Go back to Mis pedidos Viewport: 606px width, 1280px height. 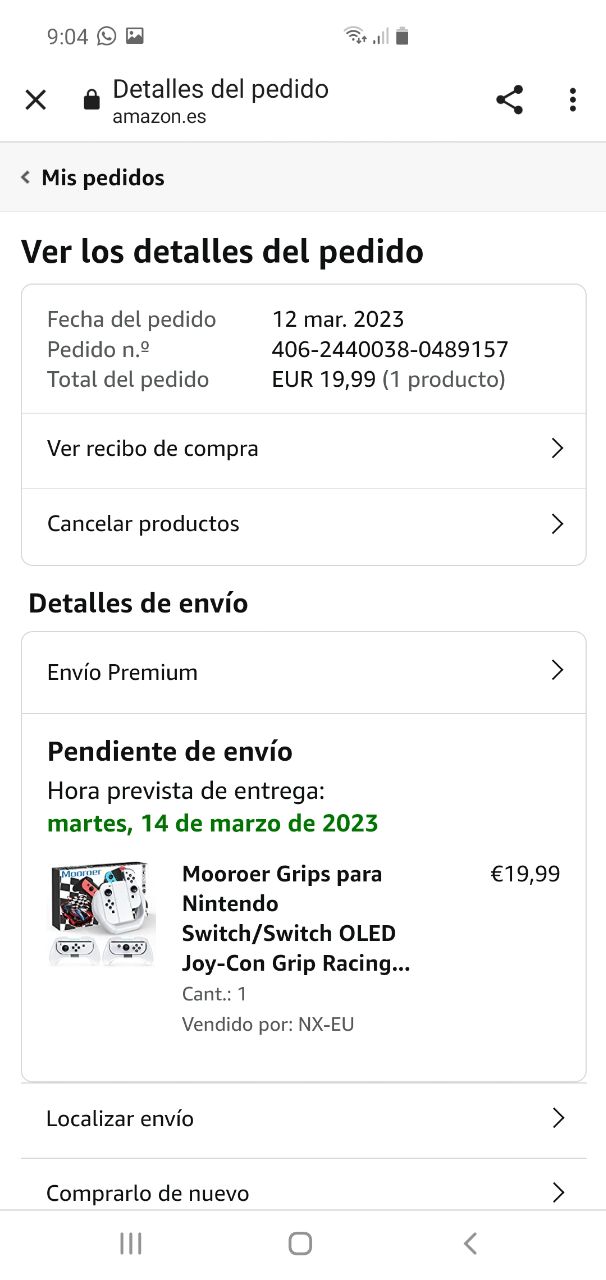tap(92, 178)
